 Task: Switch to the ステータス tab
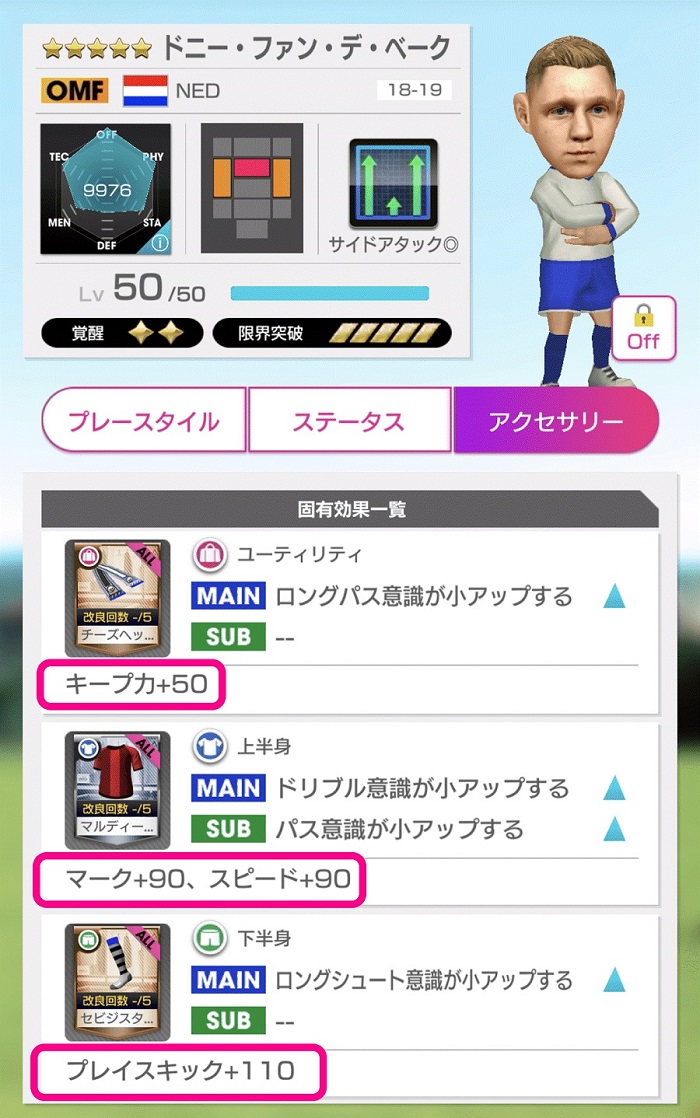(349, 420)
